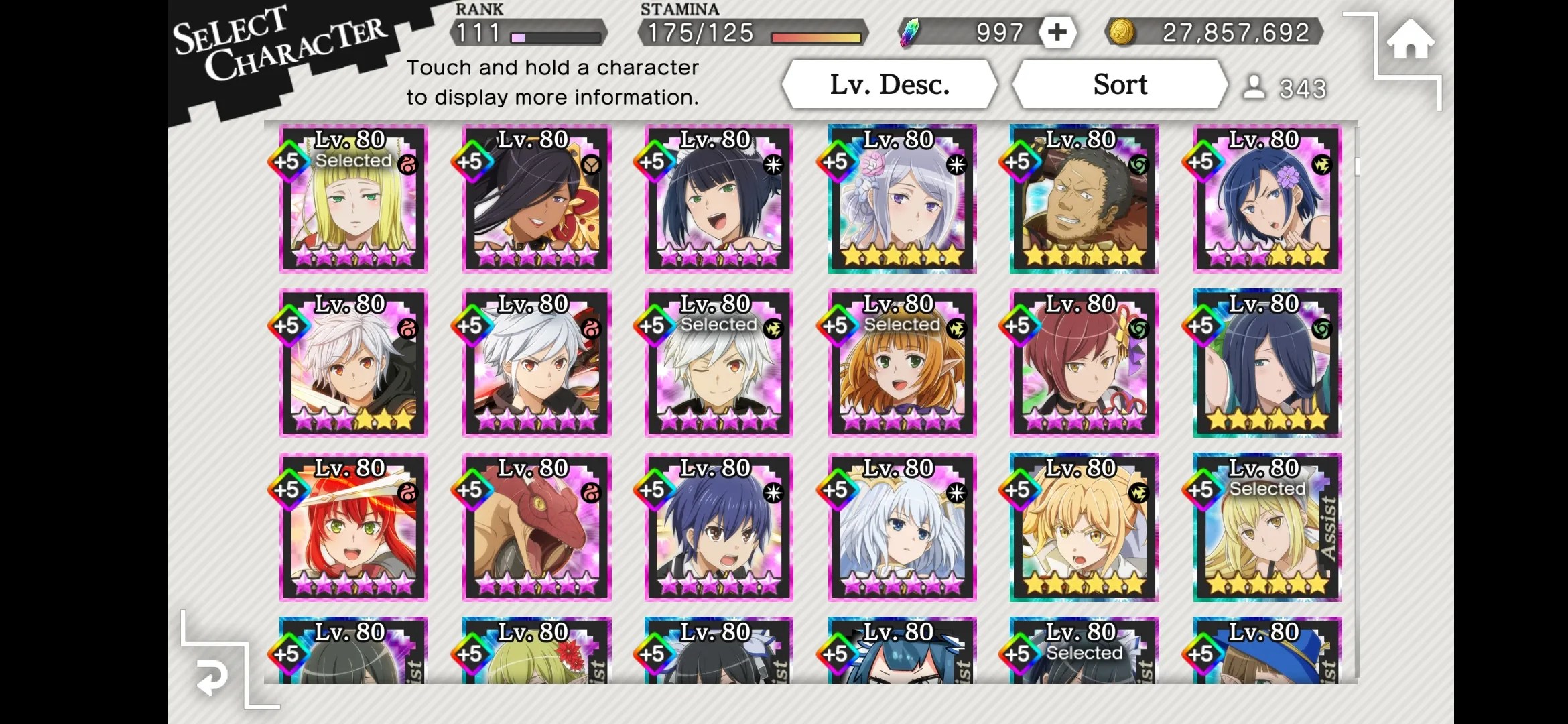Select the red-haired girl with white hat
This screenshot has width=1568, height=724.
tap(353, 528)
